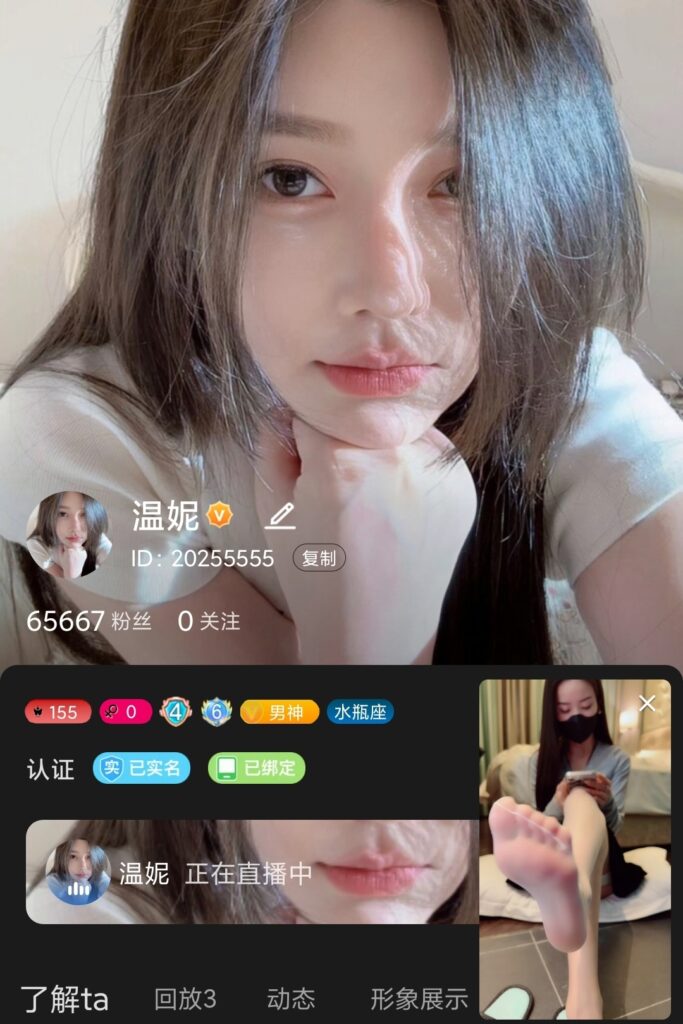Select the 了解ta tab
The image size is (683, 1024).
click(65, 998)
